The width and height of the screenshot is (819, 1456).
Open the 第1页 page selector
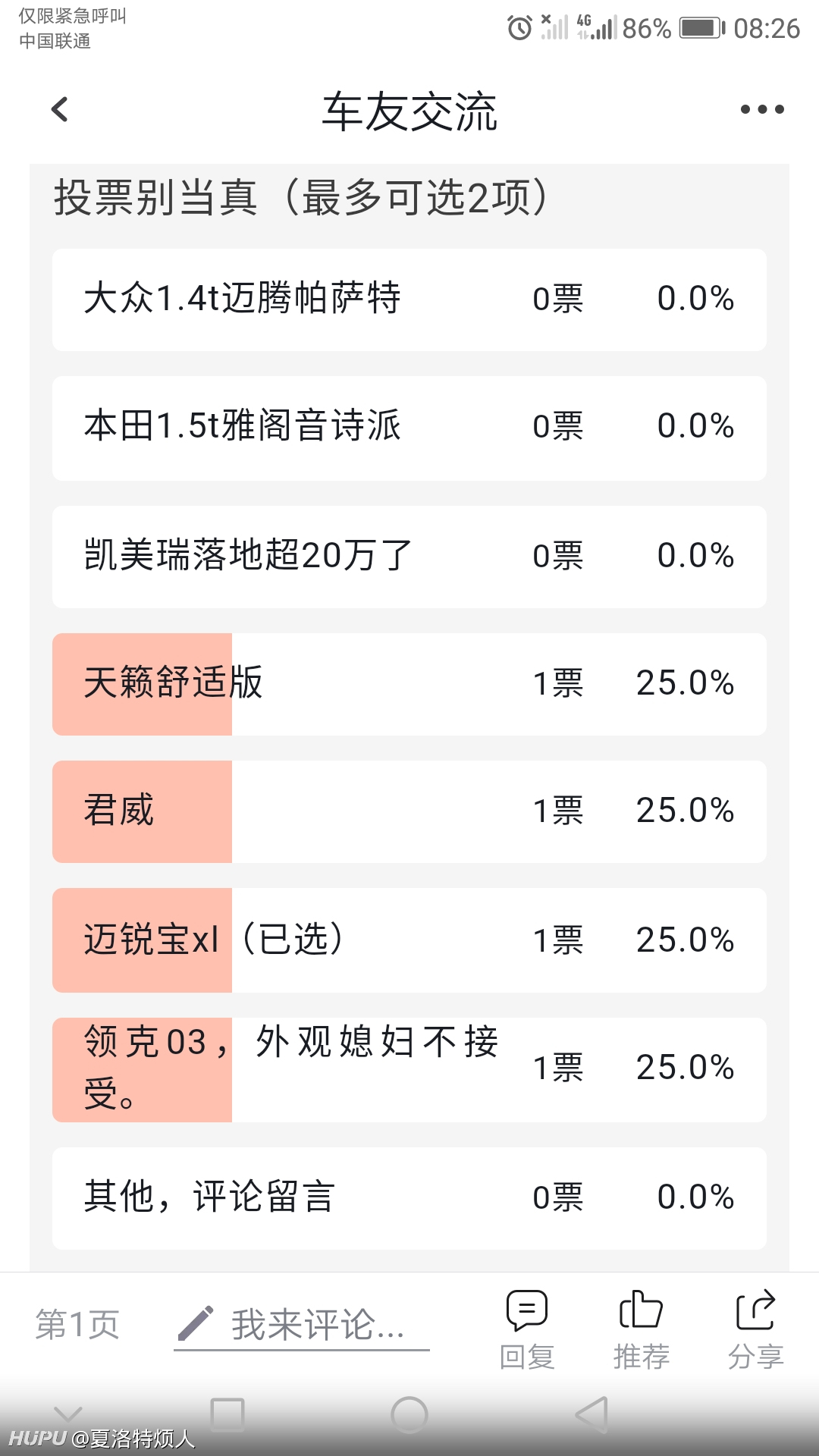[x=77, y=1325]
